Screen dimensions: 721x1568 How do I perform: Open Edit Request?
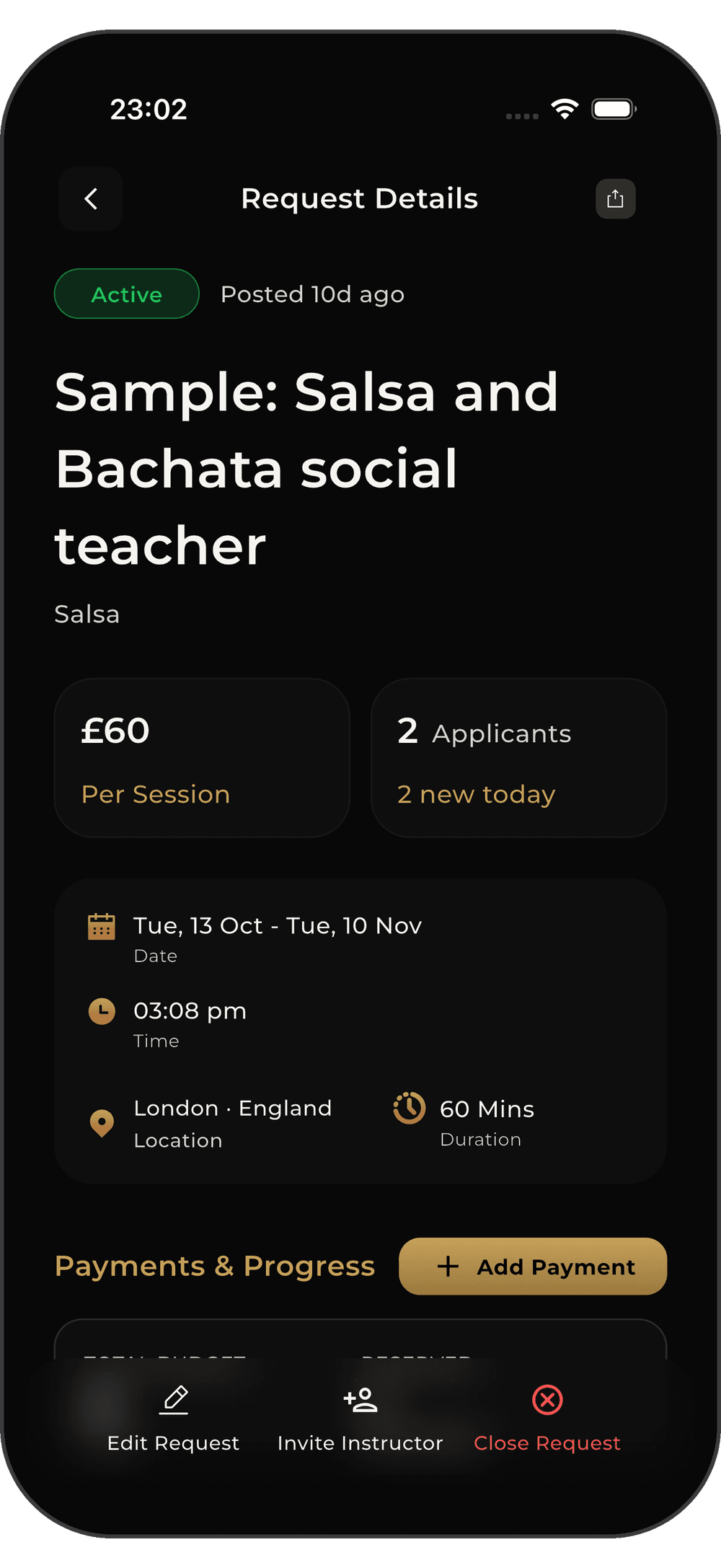pyautogui.click(x=173, y=1419)
